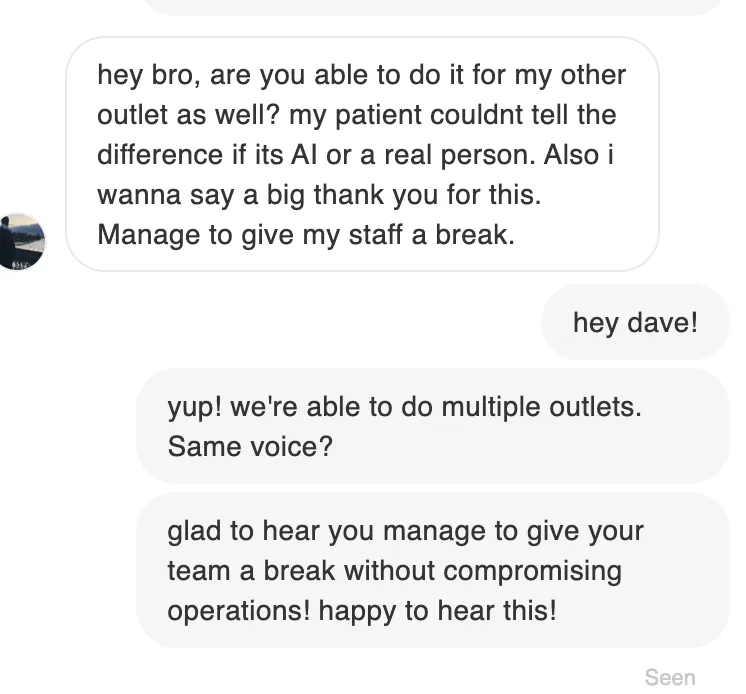
Task: Open the sender's profile picture avatar
Action: [x=21, y=242]
